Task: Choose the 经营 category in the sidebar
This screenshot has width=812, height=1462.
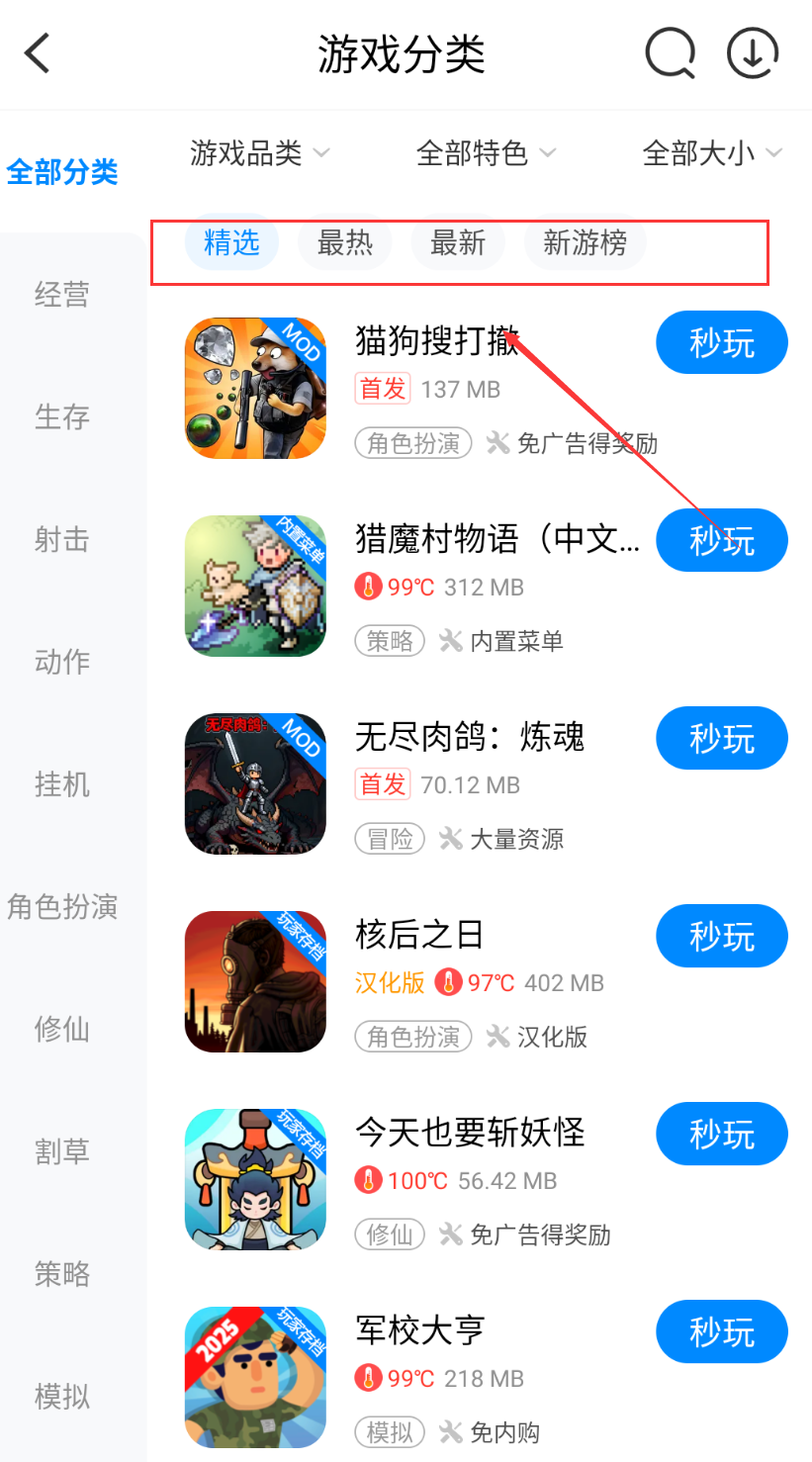Action: pos(62,295)
